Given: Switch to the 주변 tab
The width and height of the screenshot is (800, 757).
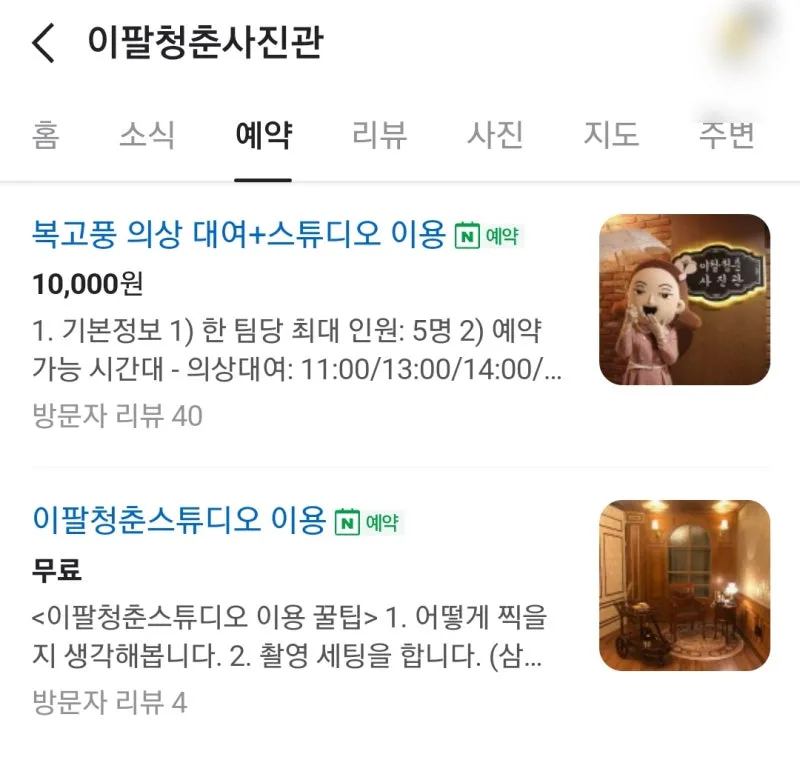Looking at the screenshot, I should click(726, 136).
